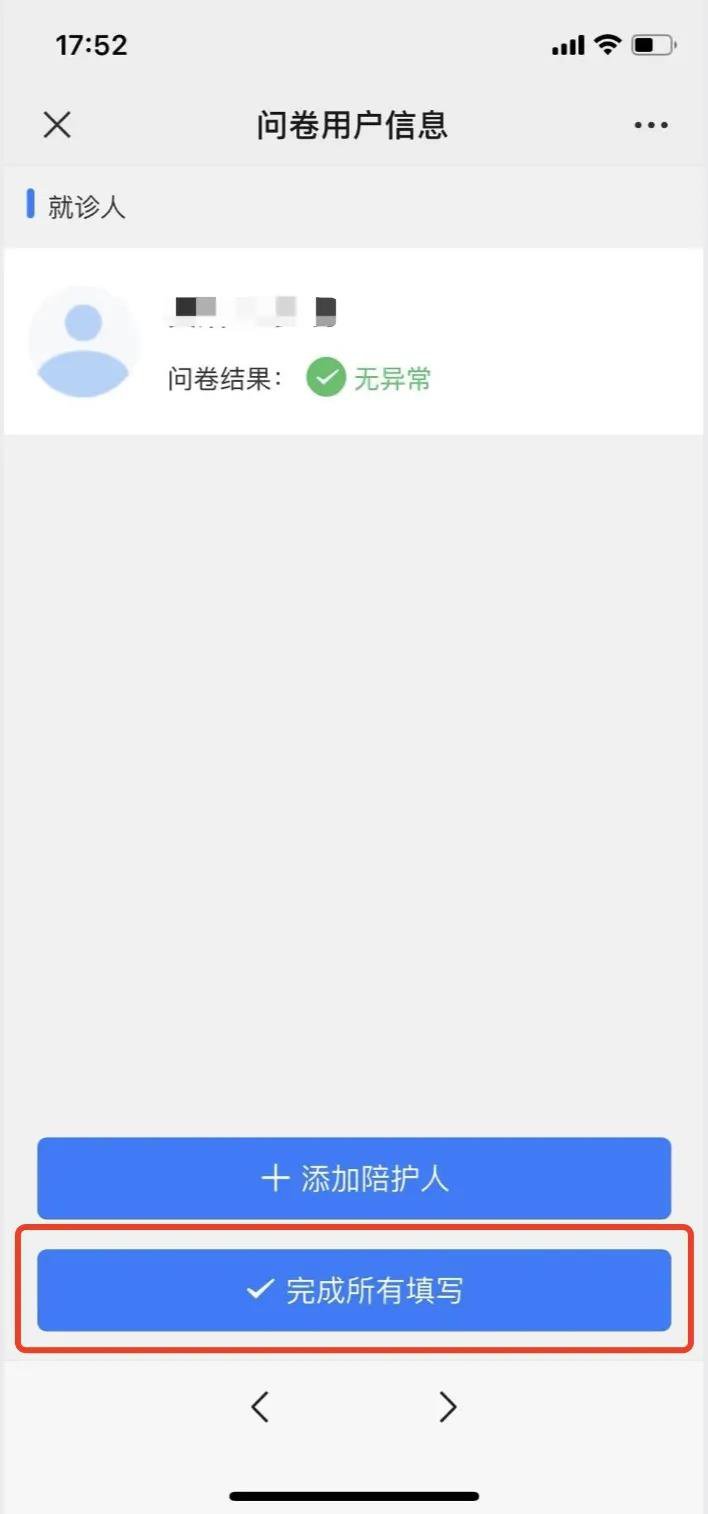Close the questionnaire page with X
708x1514 pixels.
pyautogui.click(x=57, y=125)
